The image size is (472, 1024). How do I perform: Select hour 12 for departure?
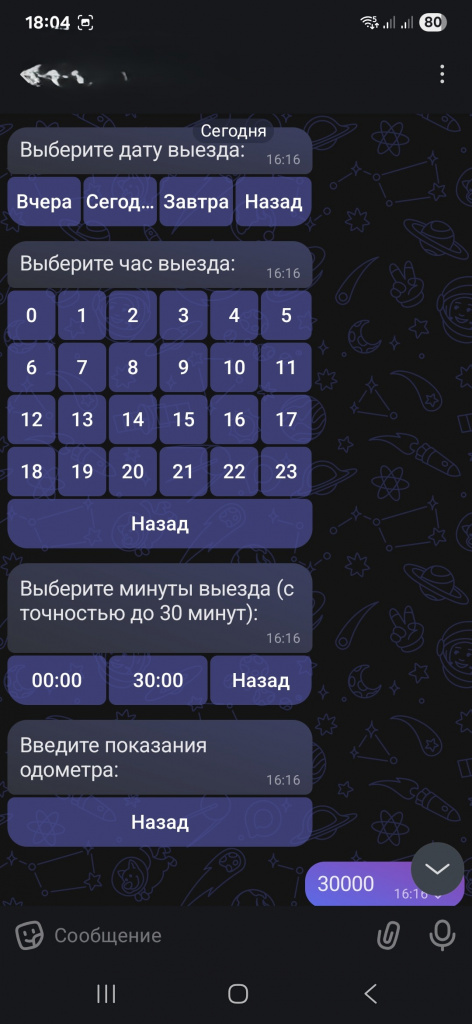click(31, 419)
